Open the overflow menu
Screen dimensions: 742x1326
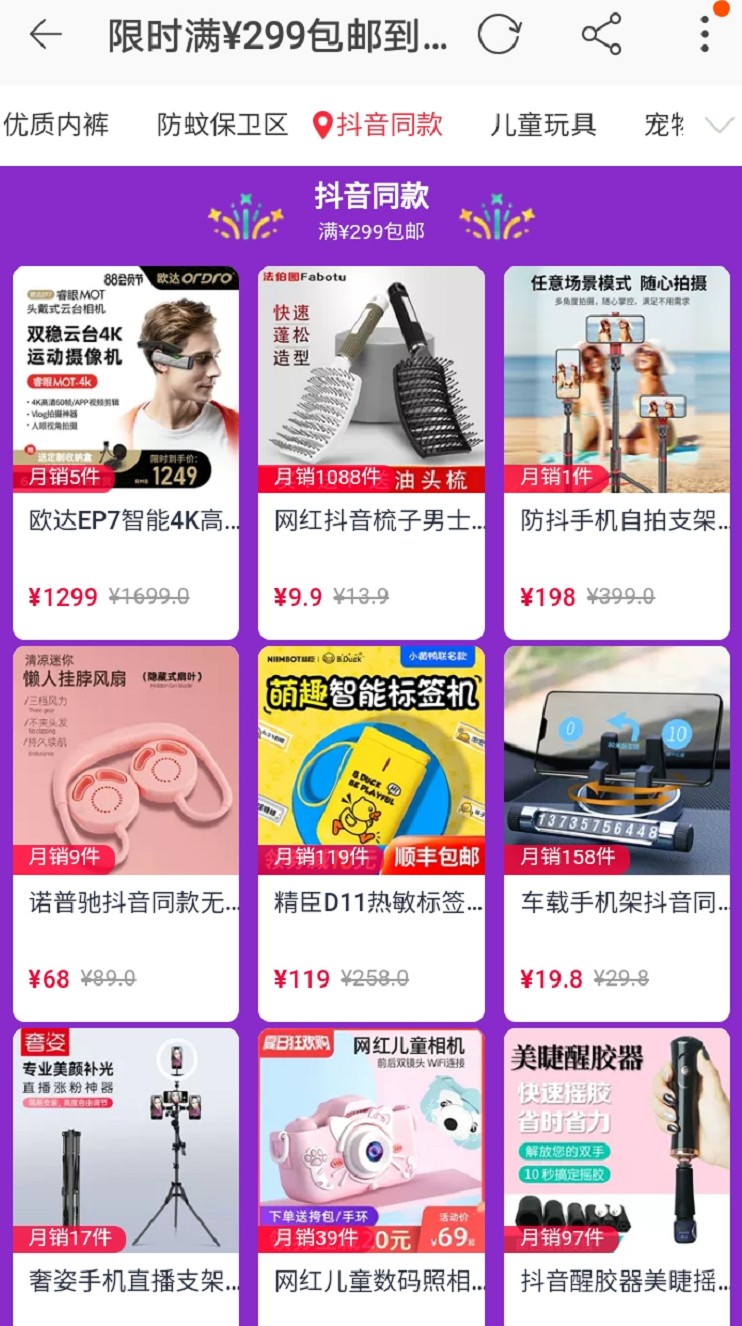pos(705,35)
